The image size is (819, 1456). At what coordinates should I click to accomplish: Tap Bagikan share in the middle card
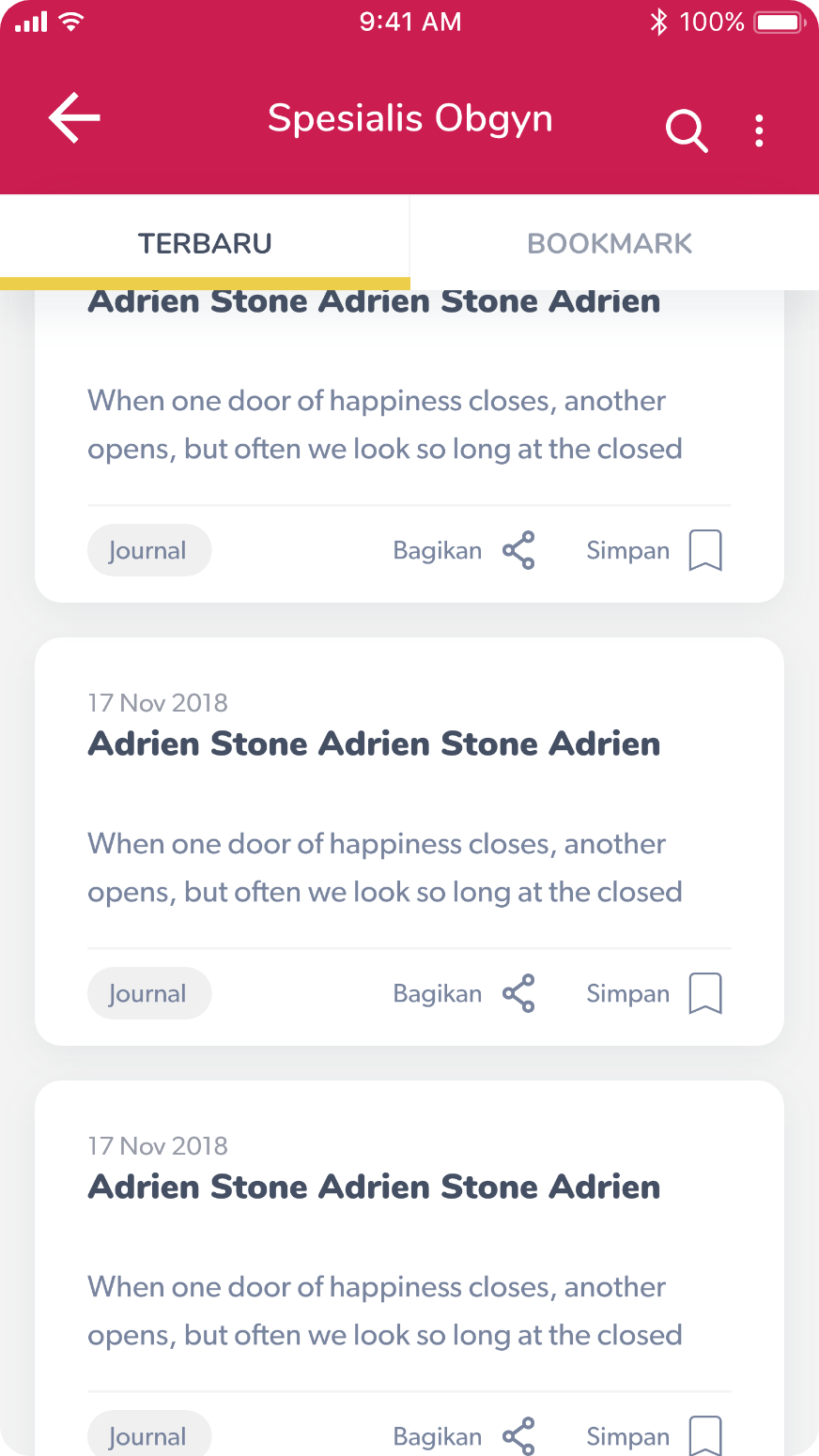(x=464, y=994)
